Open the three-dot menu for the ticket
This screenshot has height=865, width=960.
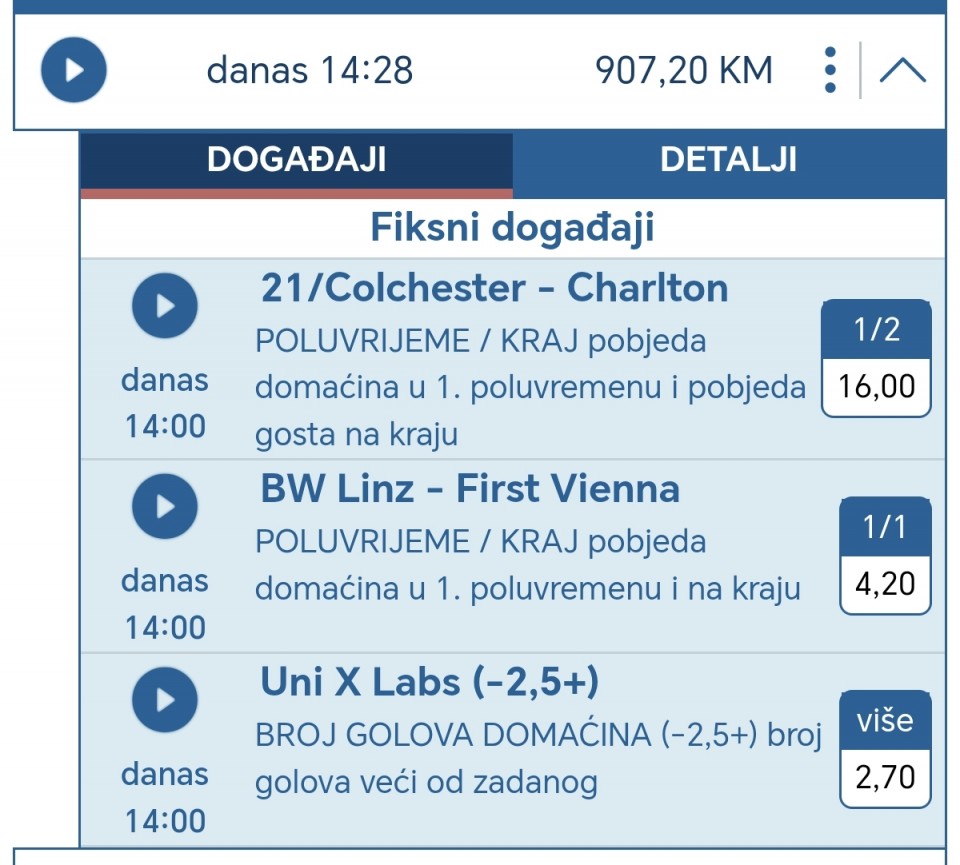tap(829, 70)
